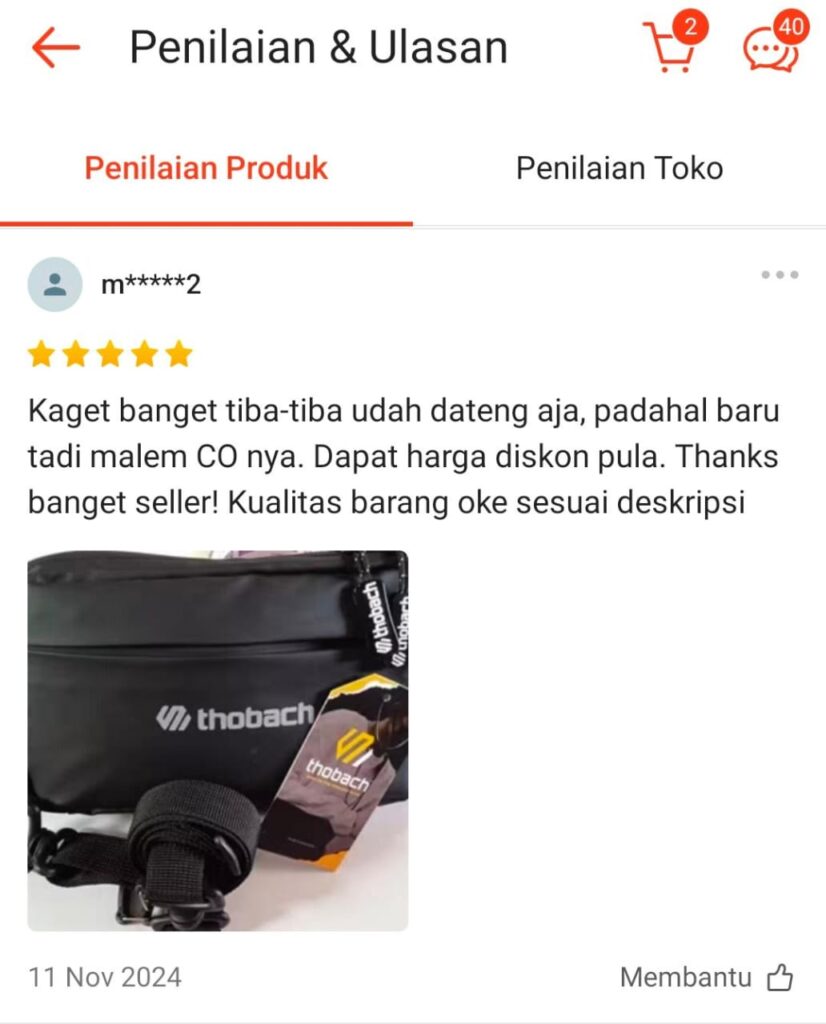Open the shopping cart
Image resolution: width=826 pixels, height=1024 pixels.
pos(671,47)
